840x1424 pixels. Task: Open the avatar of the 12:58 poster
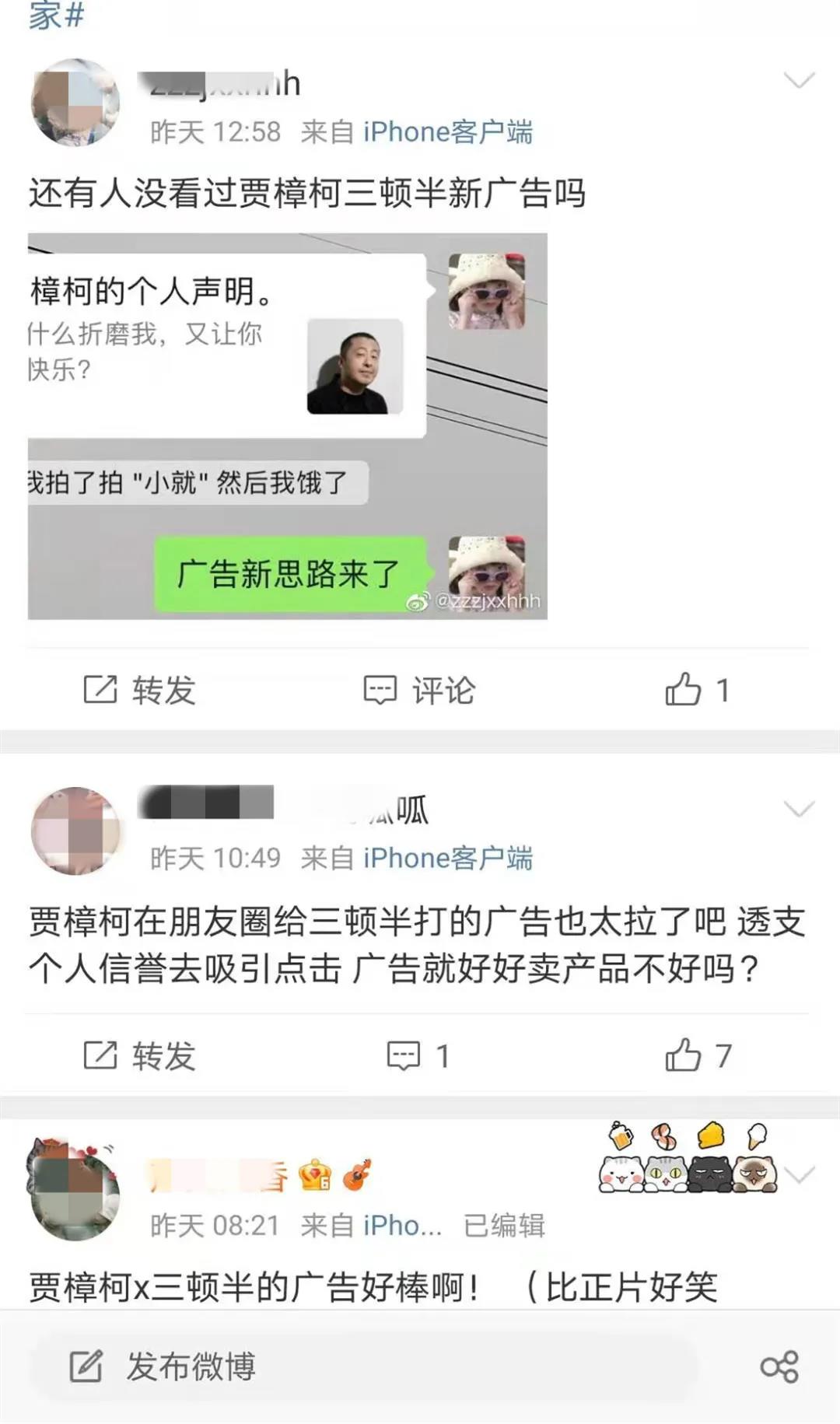pos(75,102)
